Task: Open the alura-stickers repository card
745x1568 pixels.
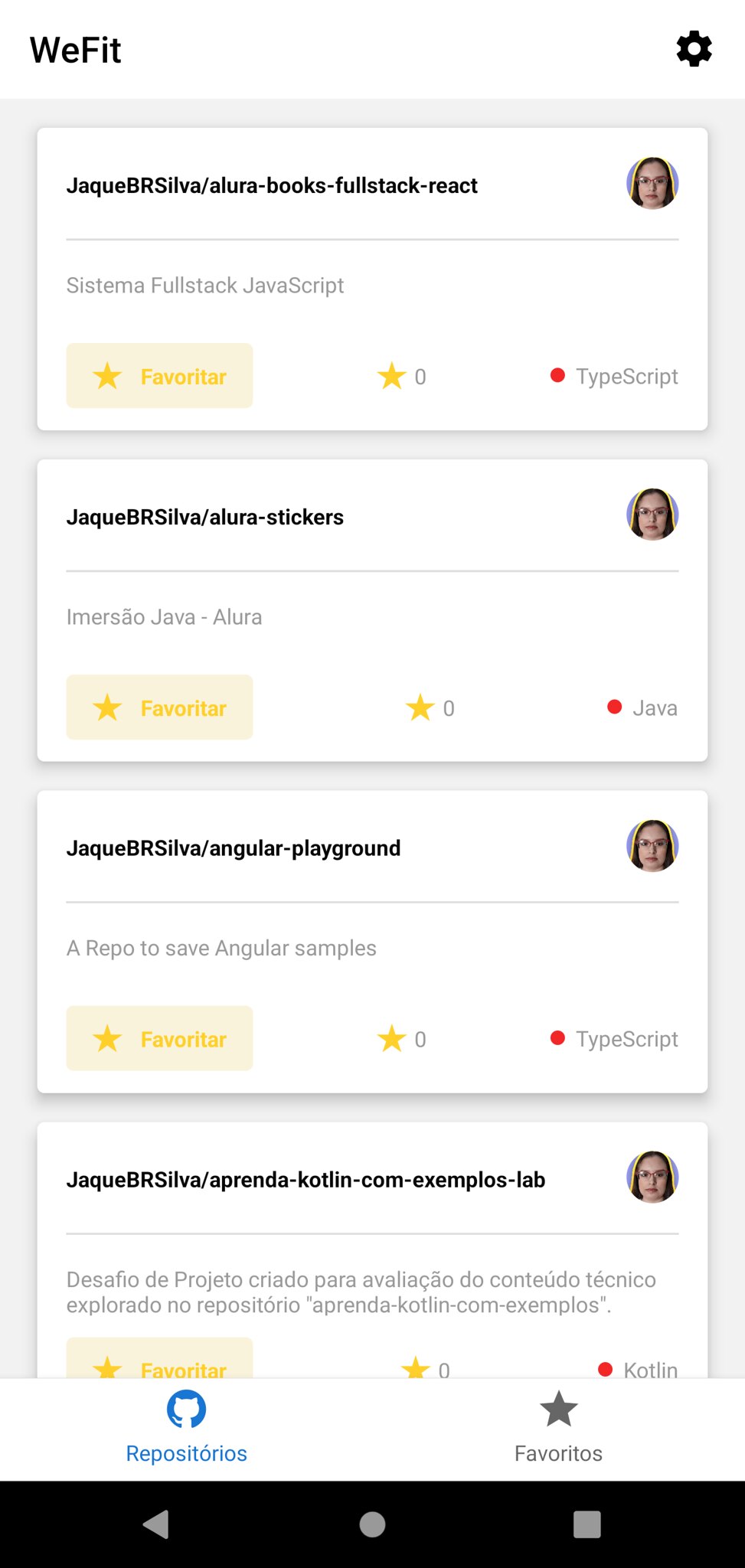Action: (372, 610)
